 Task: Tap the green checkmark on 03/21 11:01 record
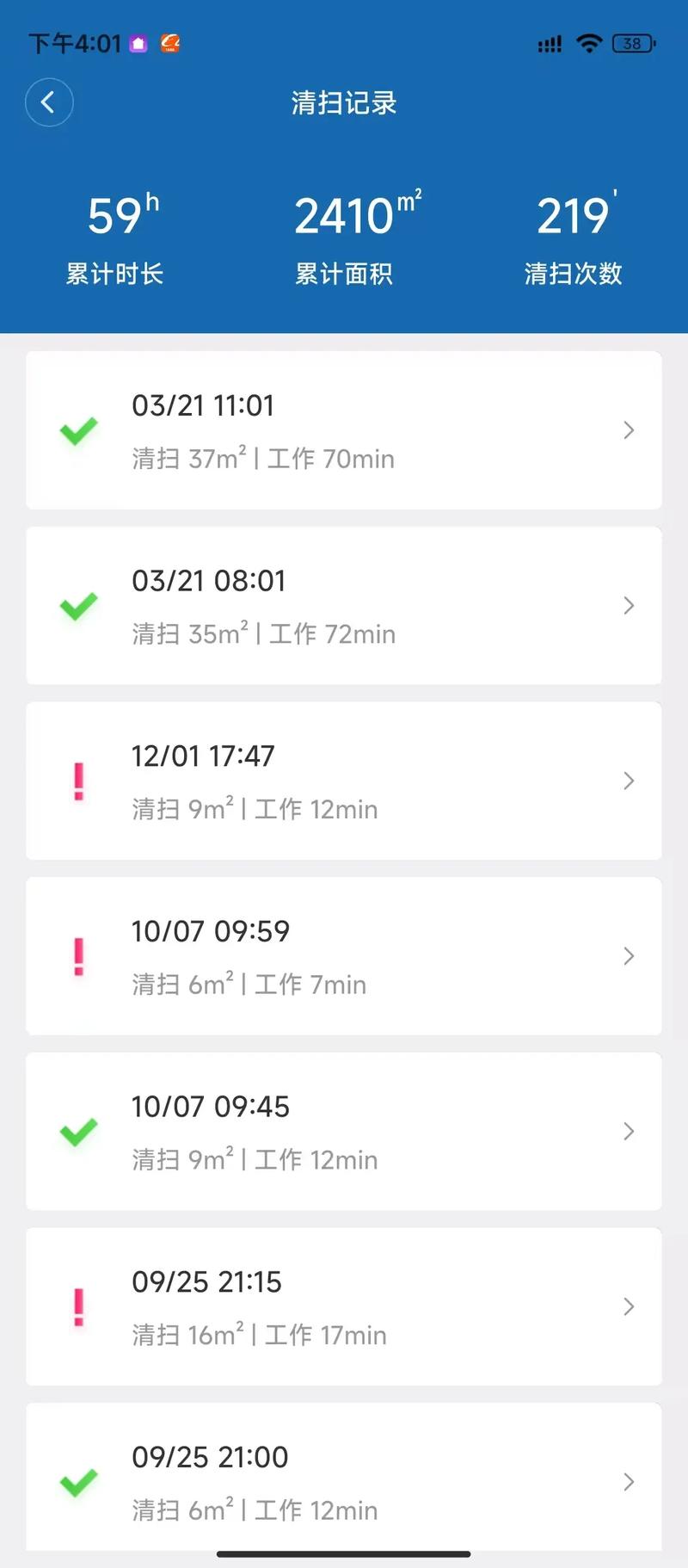77,430
